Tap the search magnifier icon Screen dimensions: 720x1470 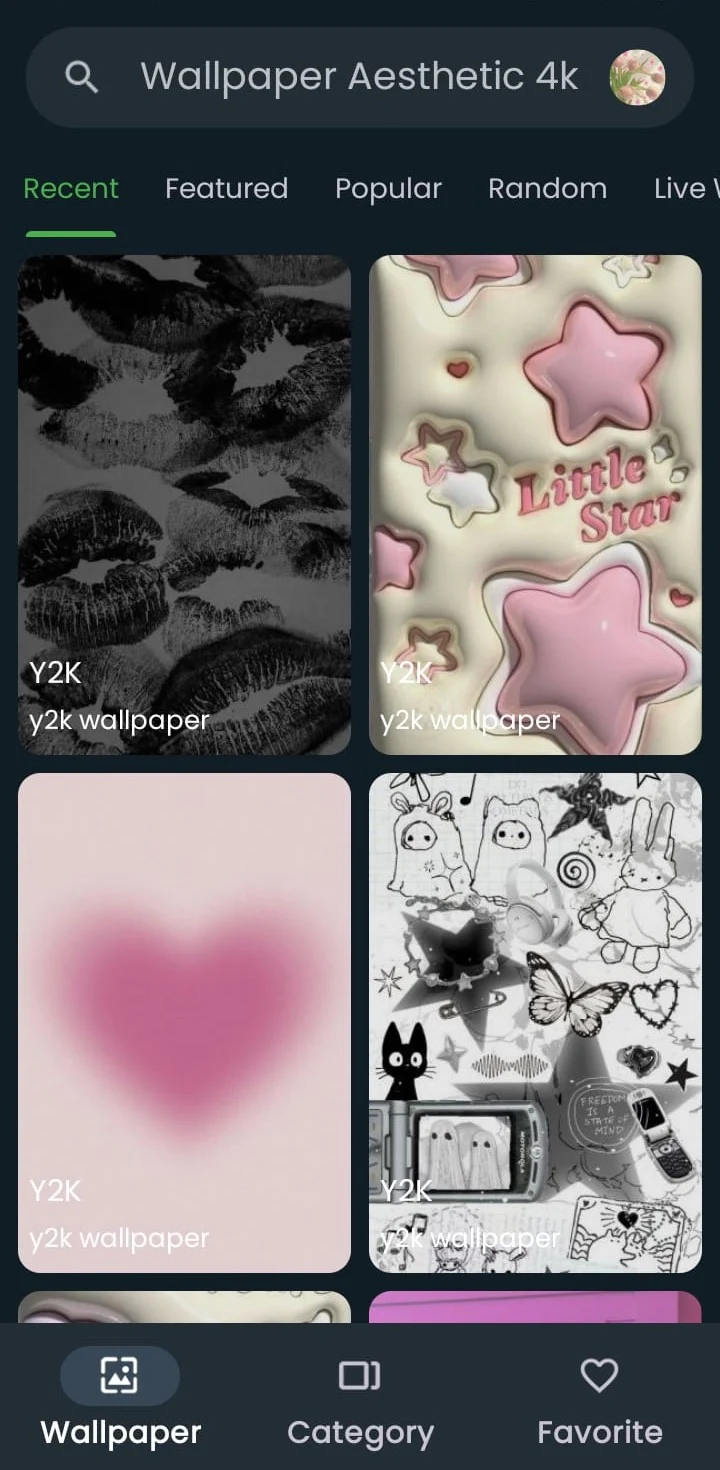coord(81,77)
